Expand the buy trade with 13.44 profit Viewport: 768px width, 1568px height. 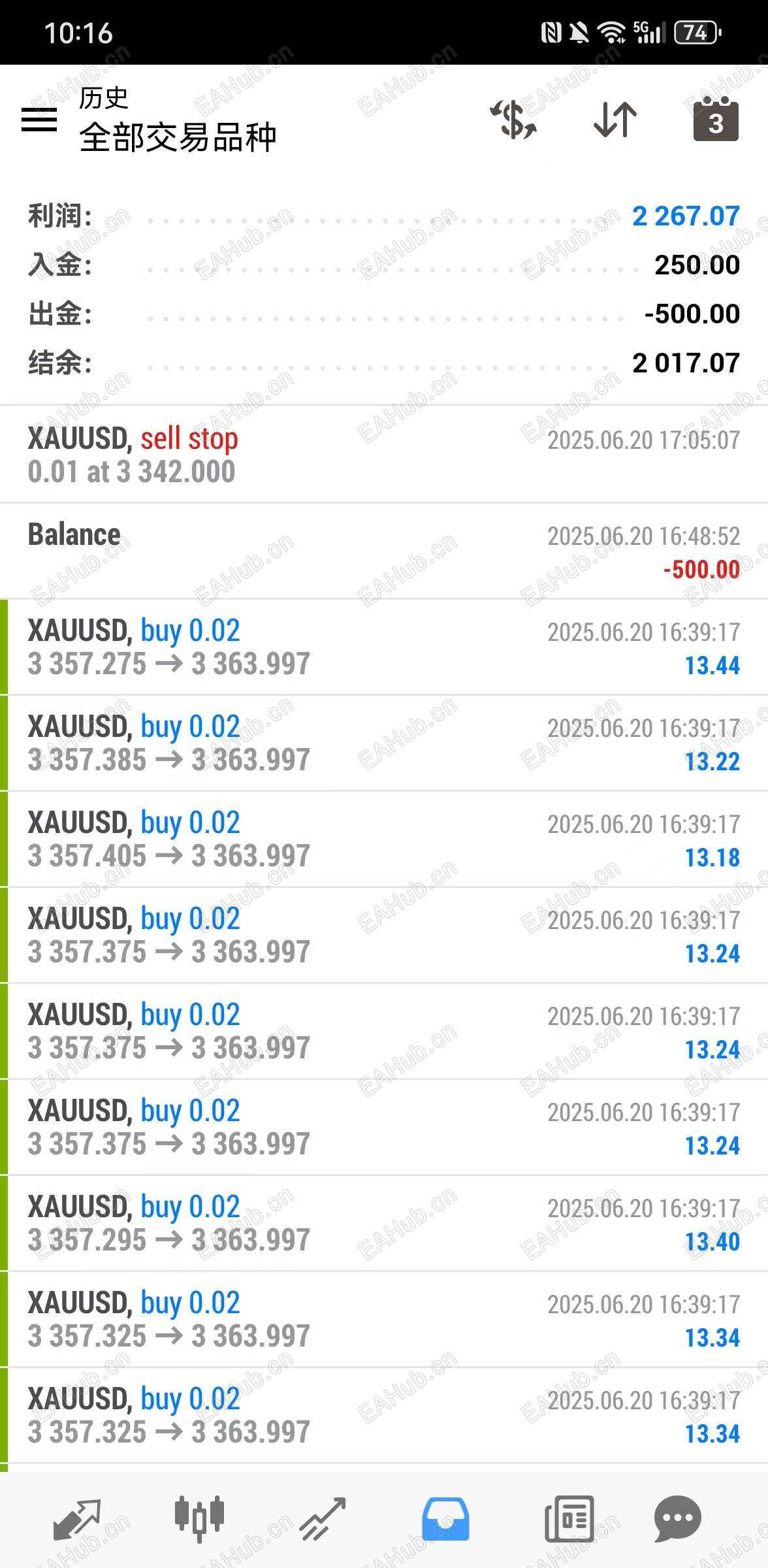point(384,647)
